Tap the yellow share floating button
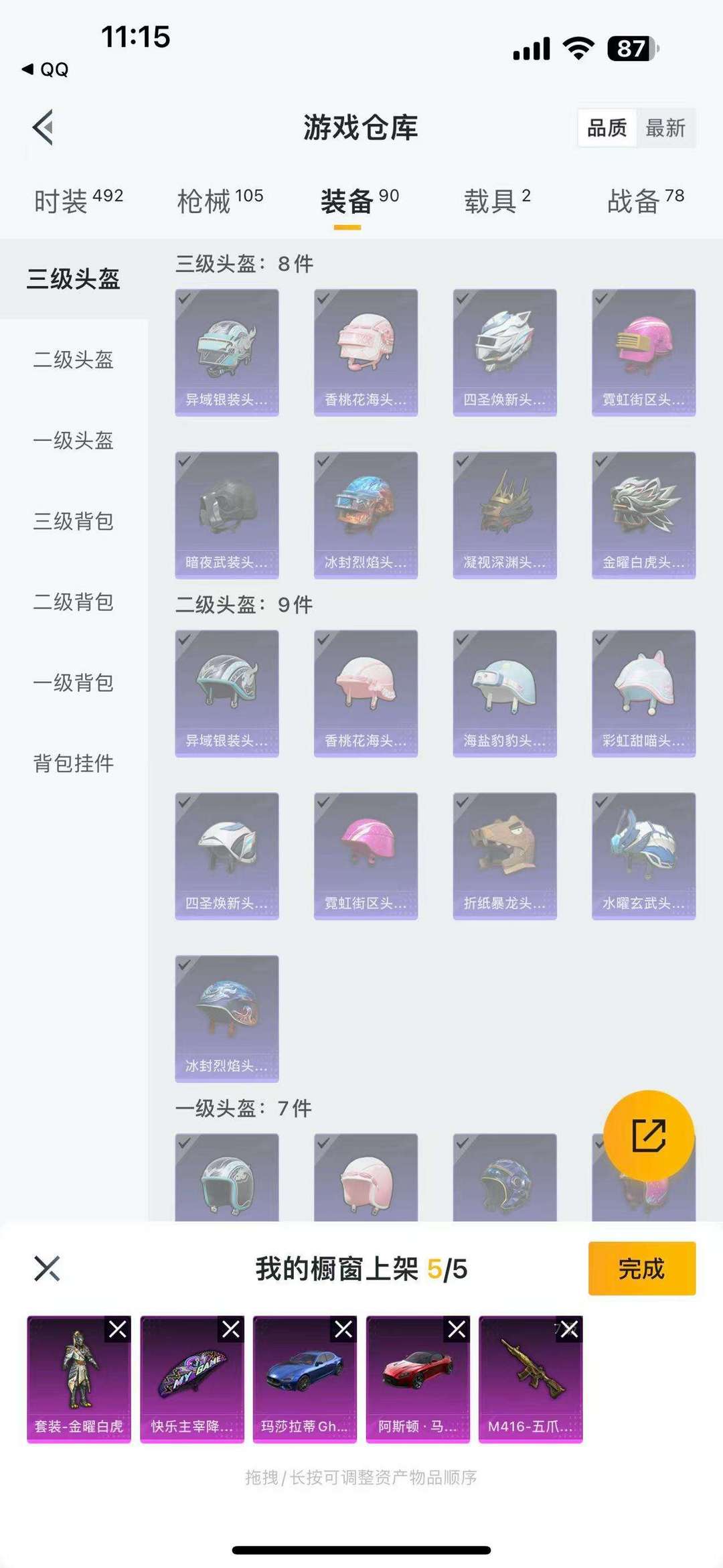723x1568 pixels. pyautogui.click(x=648, y=1135)
